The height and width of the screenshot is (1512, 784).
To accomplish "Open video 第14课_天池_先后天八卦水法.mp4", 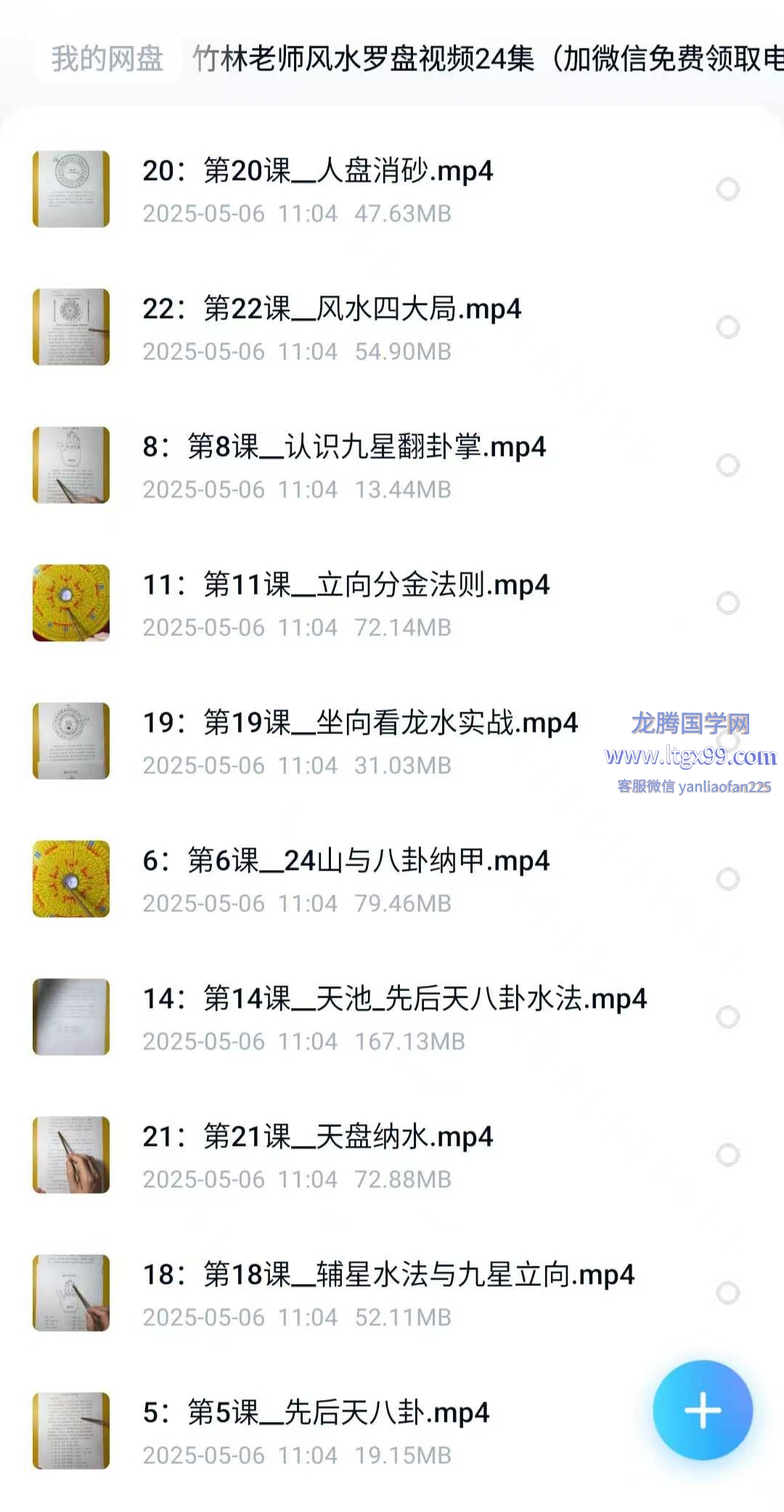I will (394, 999).
